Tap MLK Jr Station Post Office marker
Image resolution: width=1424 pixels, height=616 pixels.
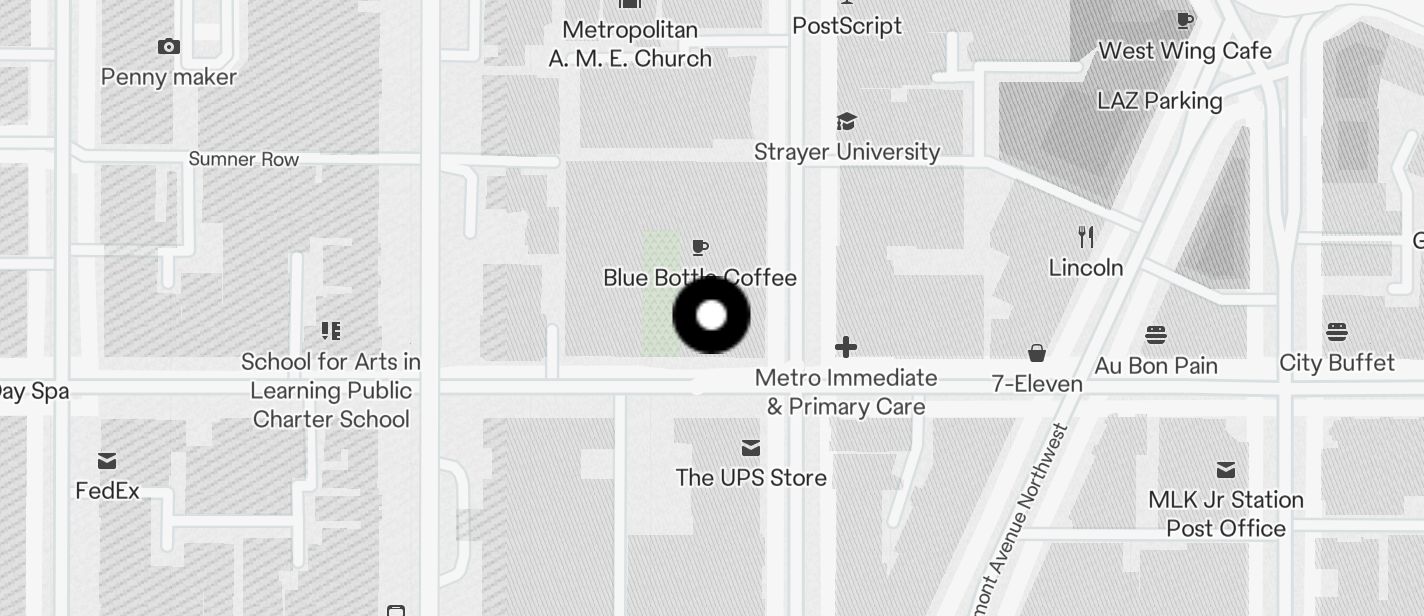(1226, 470)
